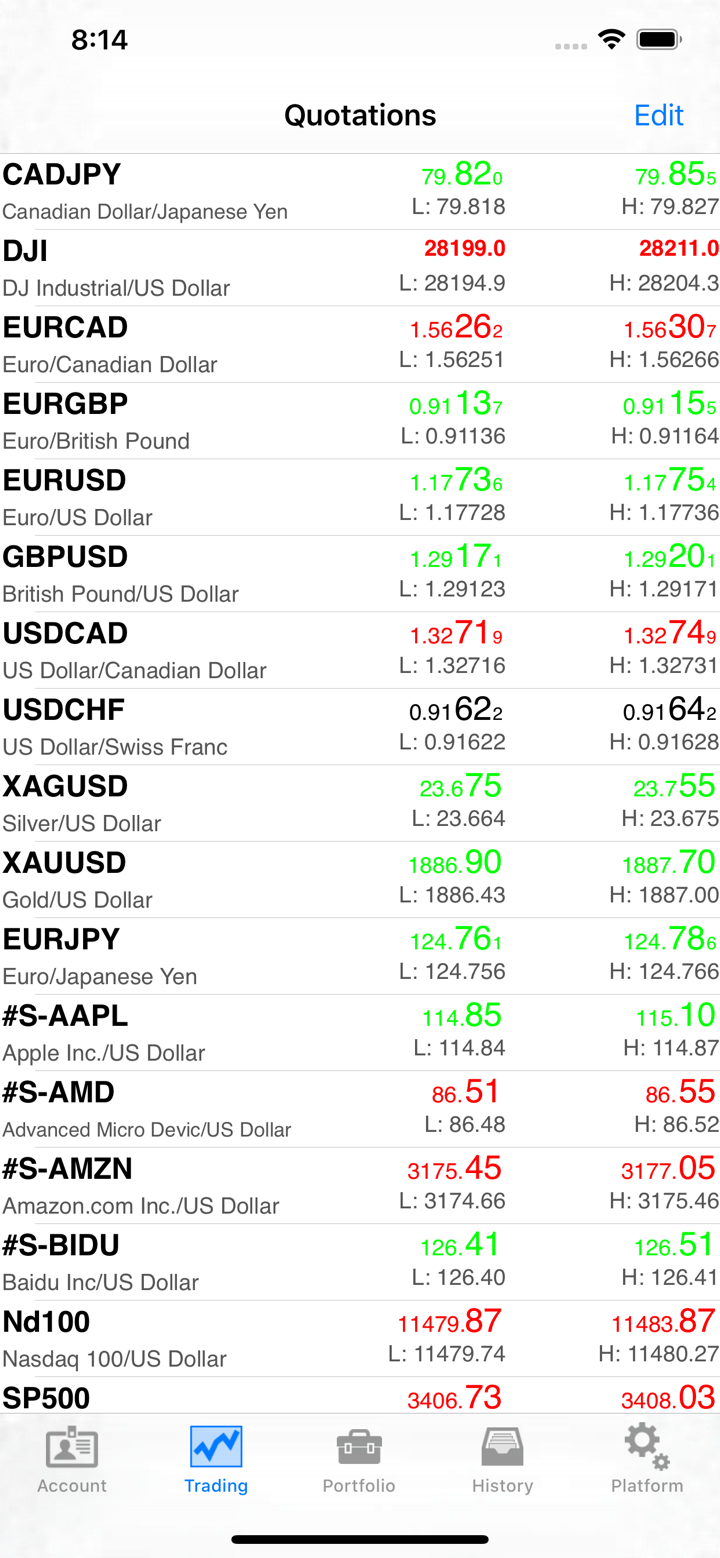Switch to the Platform settings tab
This screenshot has width=720, height=1558.
pos(647,1459)
